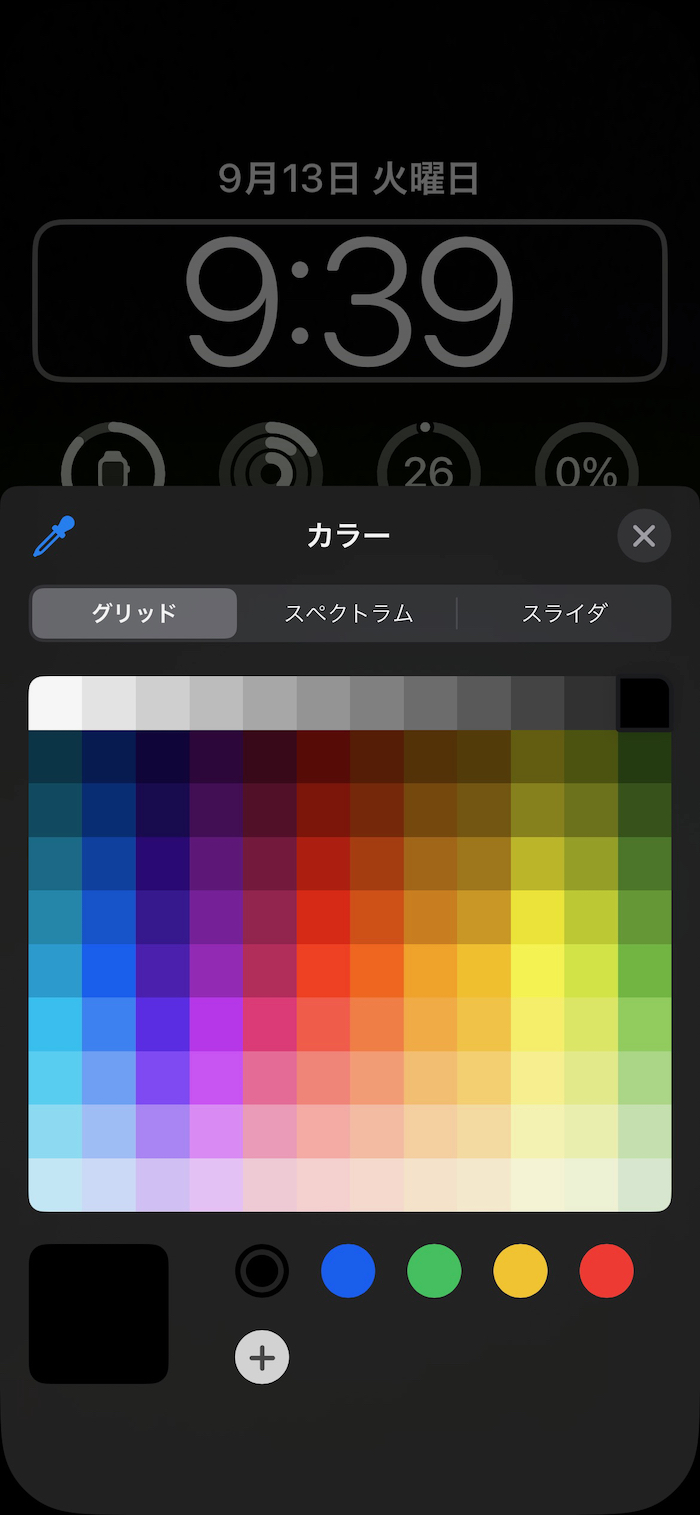
Task: Close the カラー picker panel
Action: tap(644, 536)
